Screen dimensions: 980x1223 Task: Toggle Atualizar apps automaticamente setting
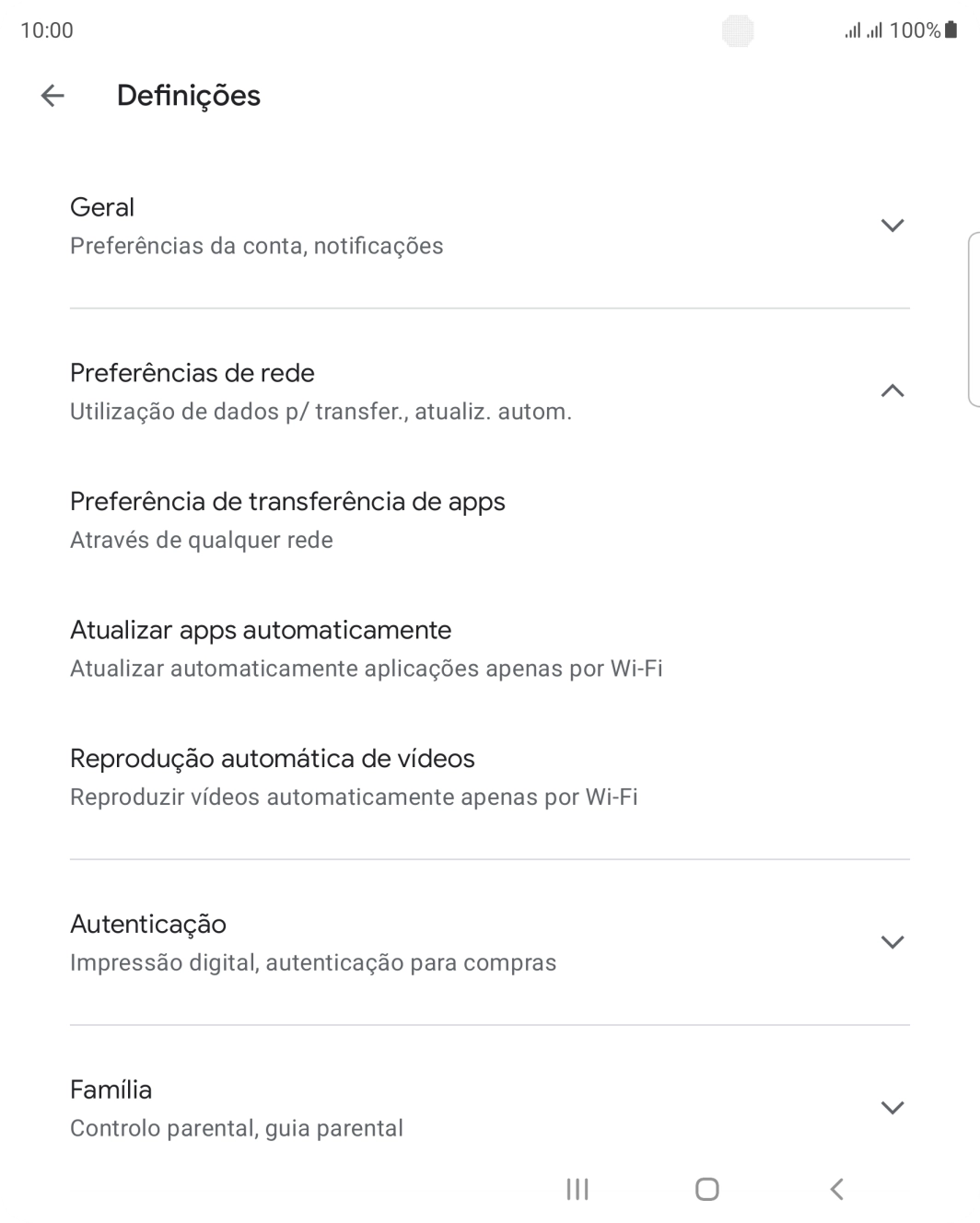pyautogui.click(x=367, y=647)
